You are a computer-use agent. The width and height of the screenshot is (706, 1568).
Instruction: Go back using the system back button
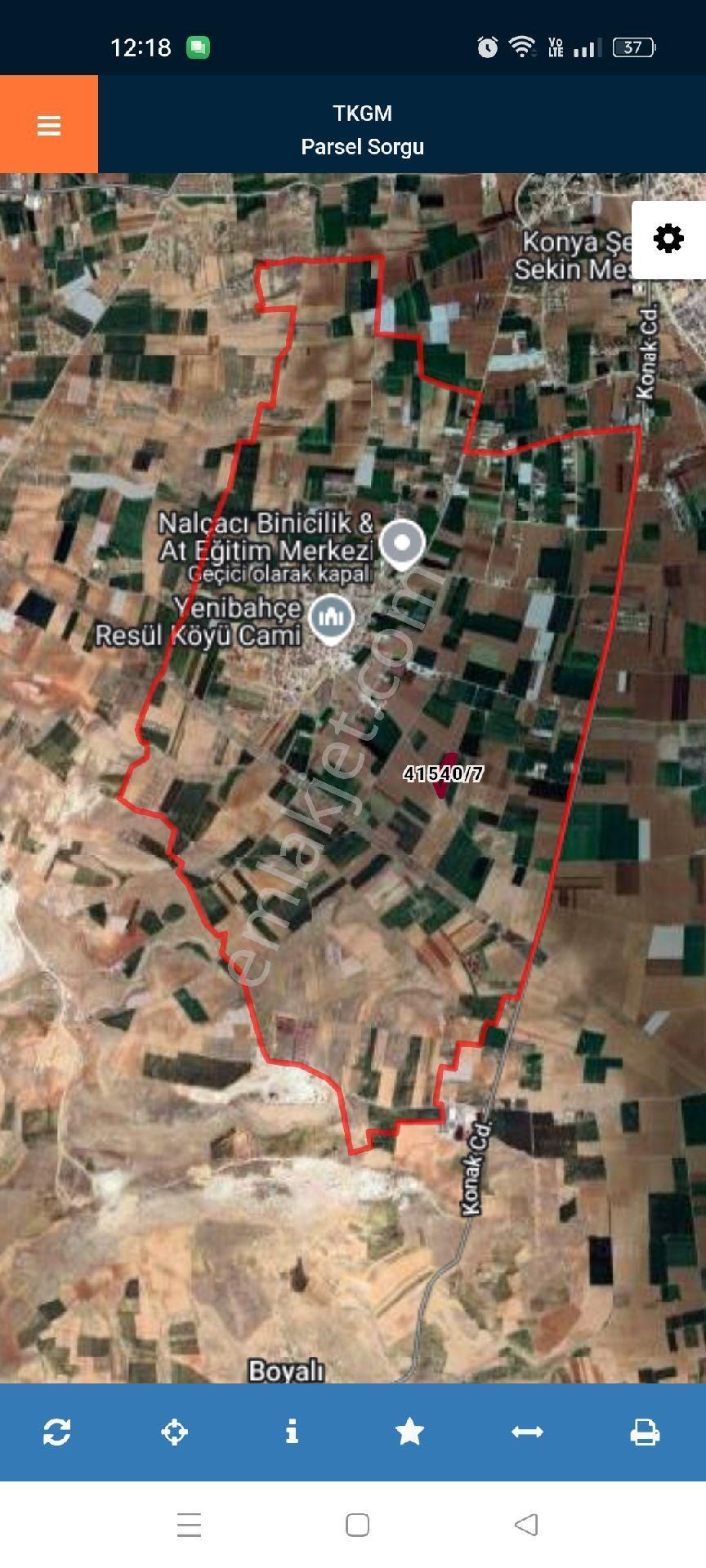pyautogui.click(x=526, y=1524)
